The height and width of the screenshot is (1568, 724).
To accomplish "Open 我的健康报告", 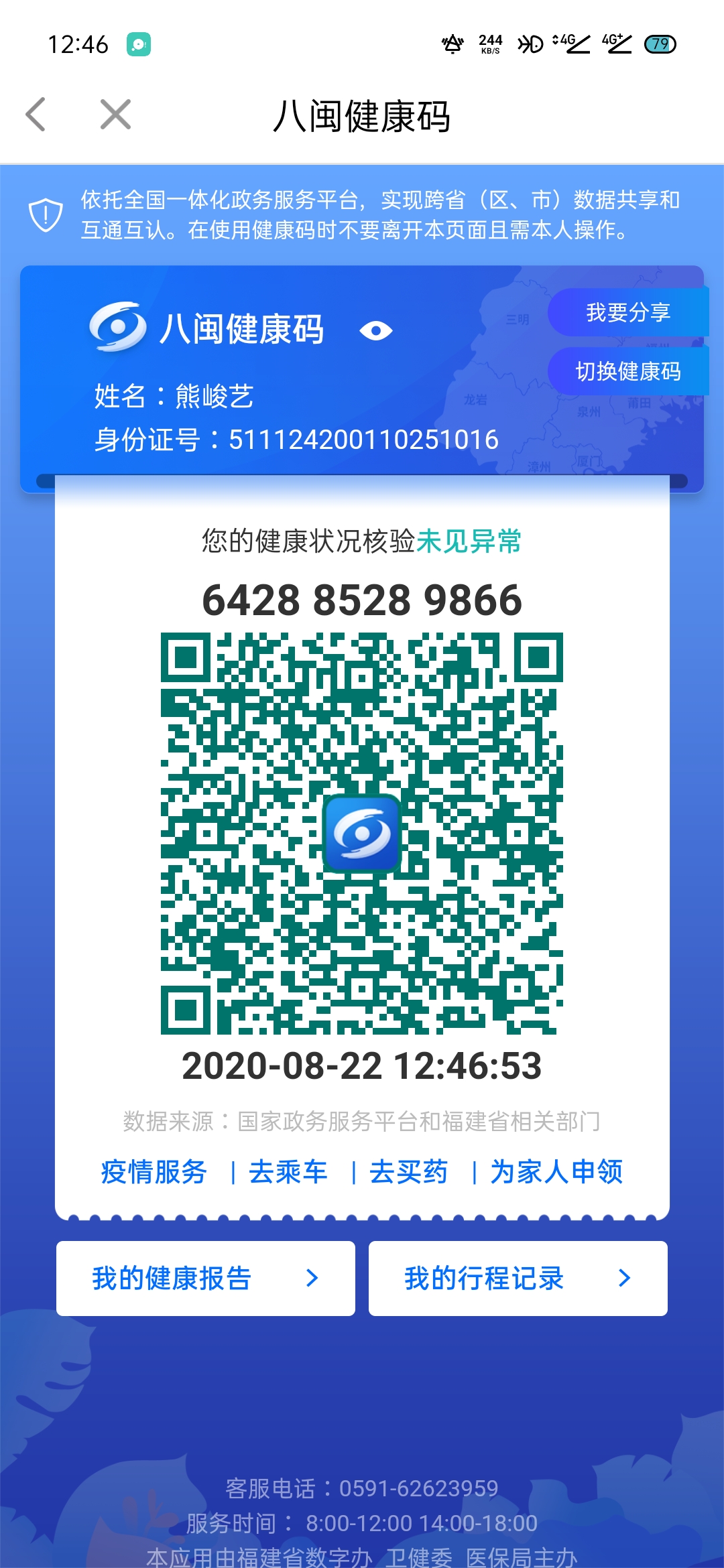I will 205,1279.
